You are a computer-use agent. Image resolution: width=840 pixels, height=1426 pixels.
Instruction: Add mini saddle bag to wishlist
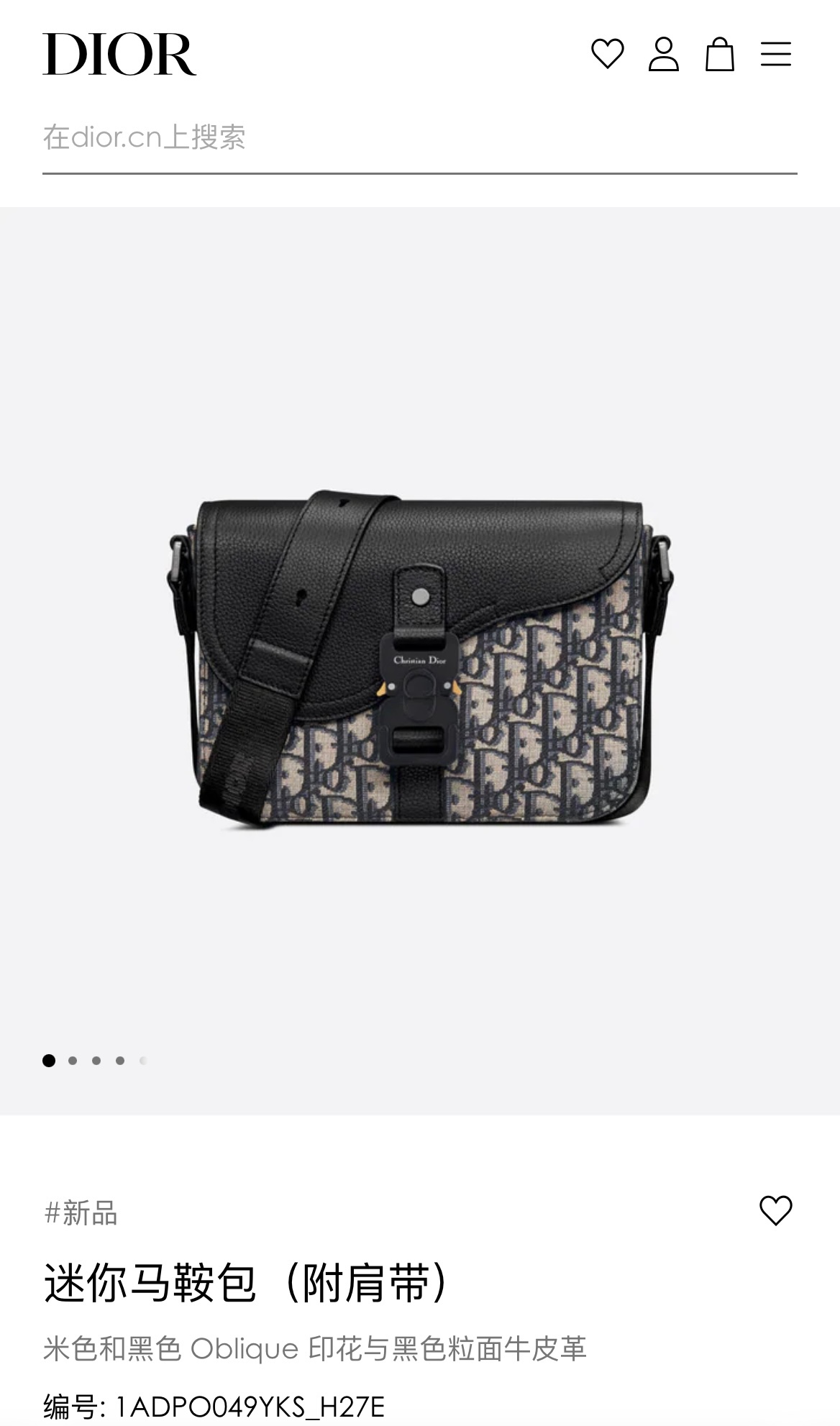tap(775, 1210)
